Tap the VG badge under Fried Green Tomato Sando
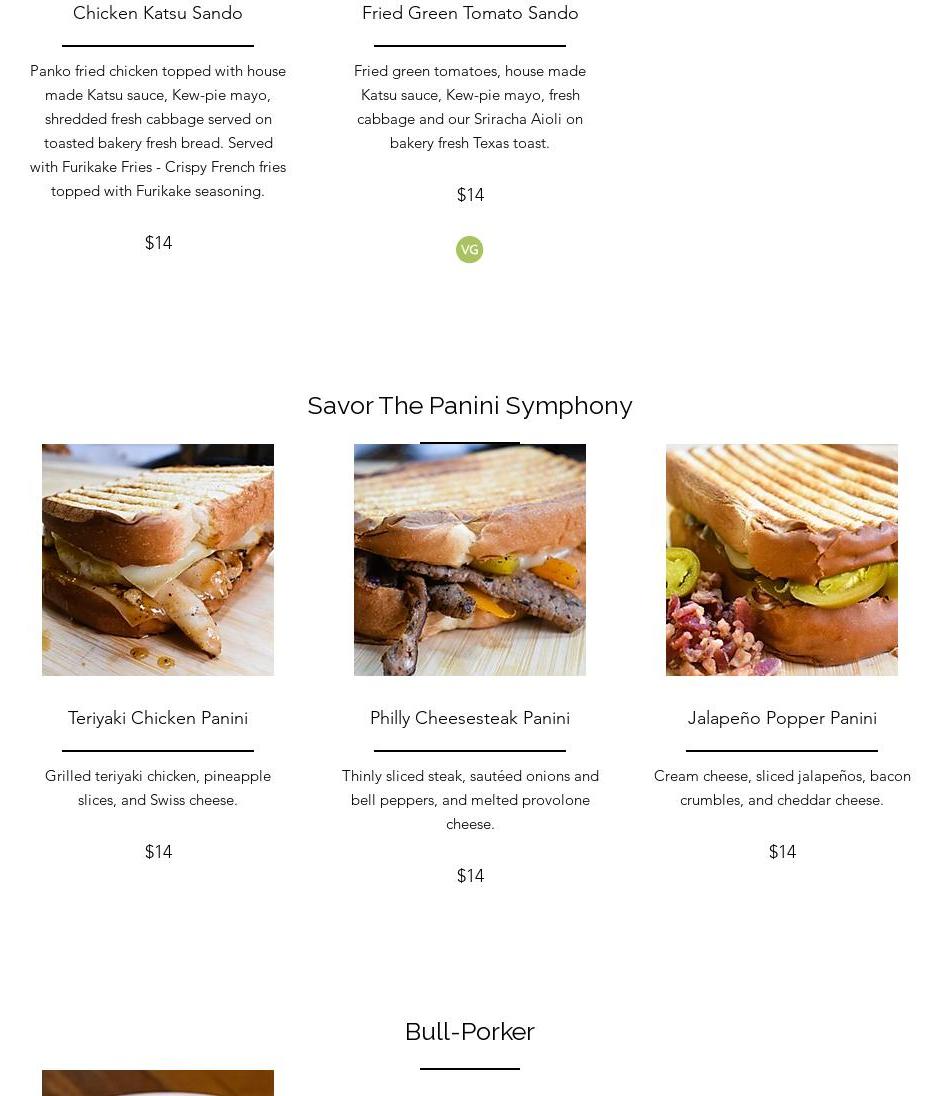The width and height of the screenshot is (945, 1096). pos(469,250)
